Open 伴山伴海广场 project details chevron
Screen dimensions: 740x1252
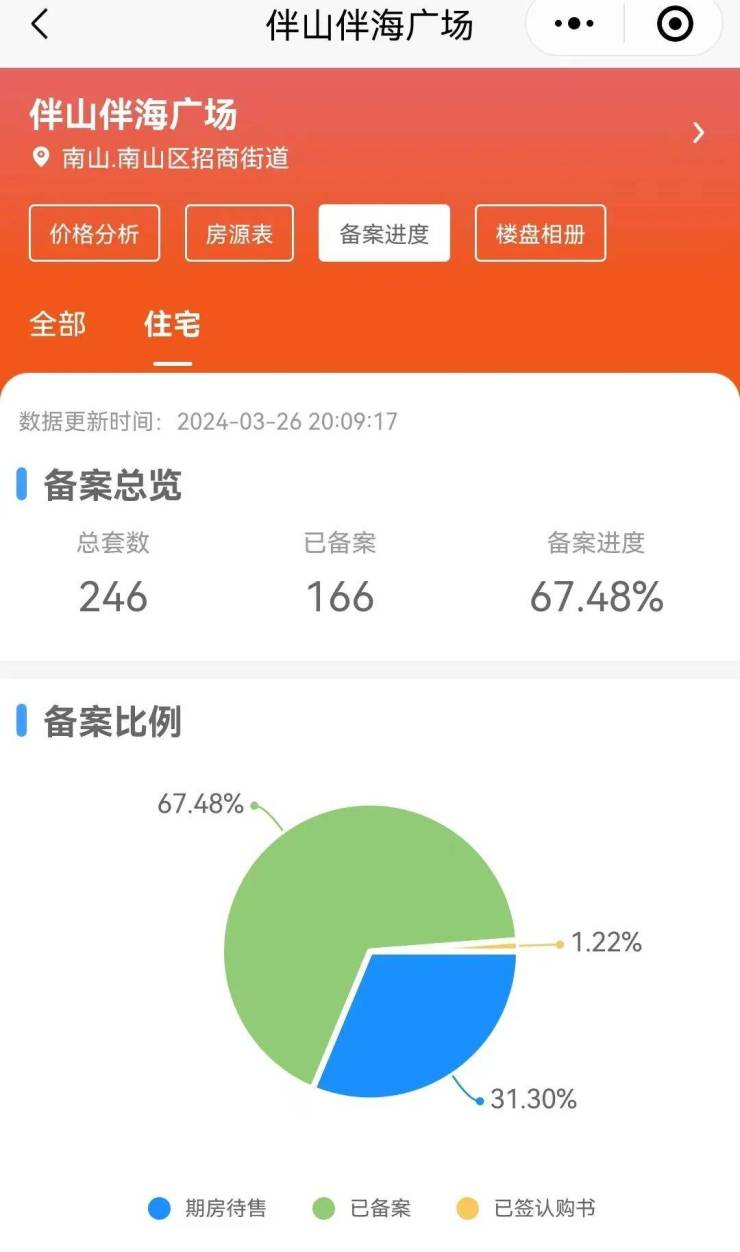(x=698, y=133)
